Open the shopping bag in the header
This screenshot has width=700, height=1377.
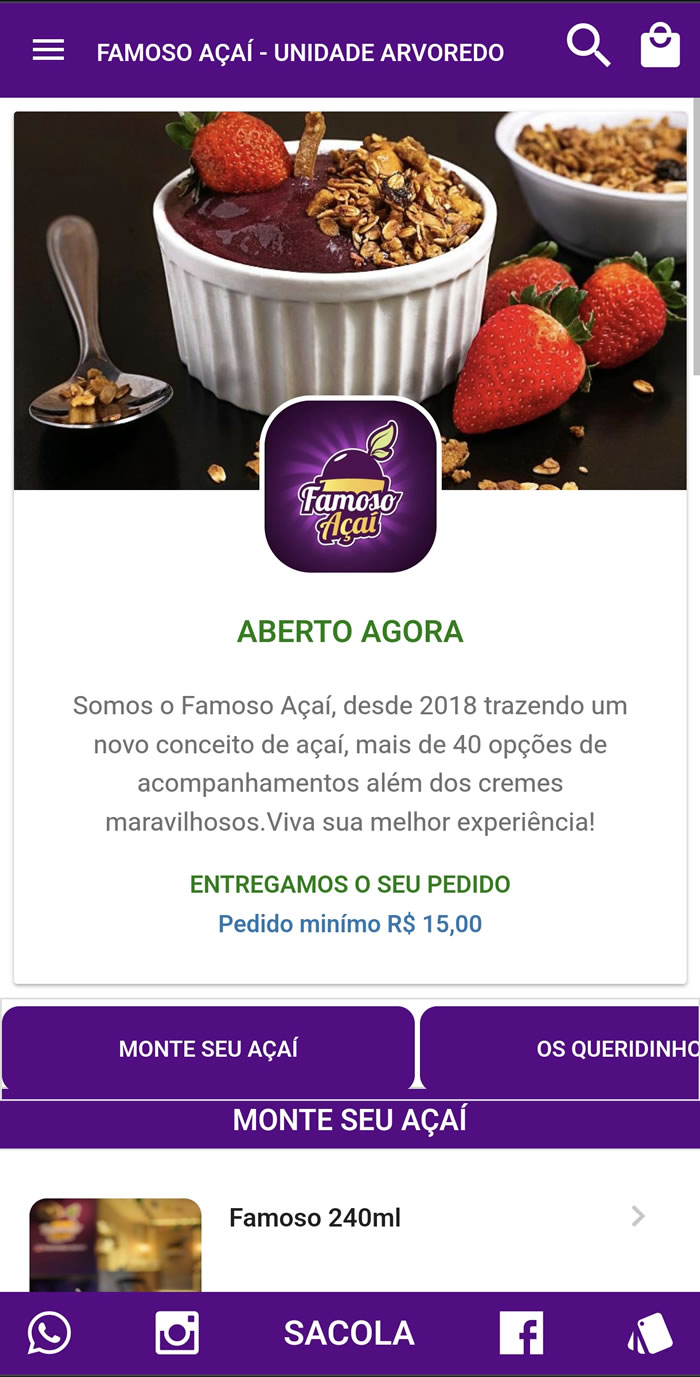coord(660,46)
